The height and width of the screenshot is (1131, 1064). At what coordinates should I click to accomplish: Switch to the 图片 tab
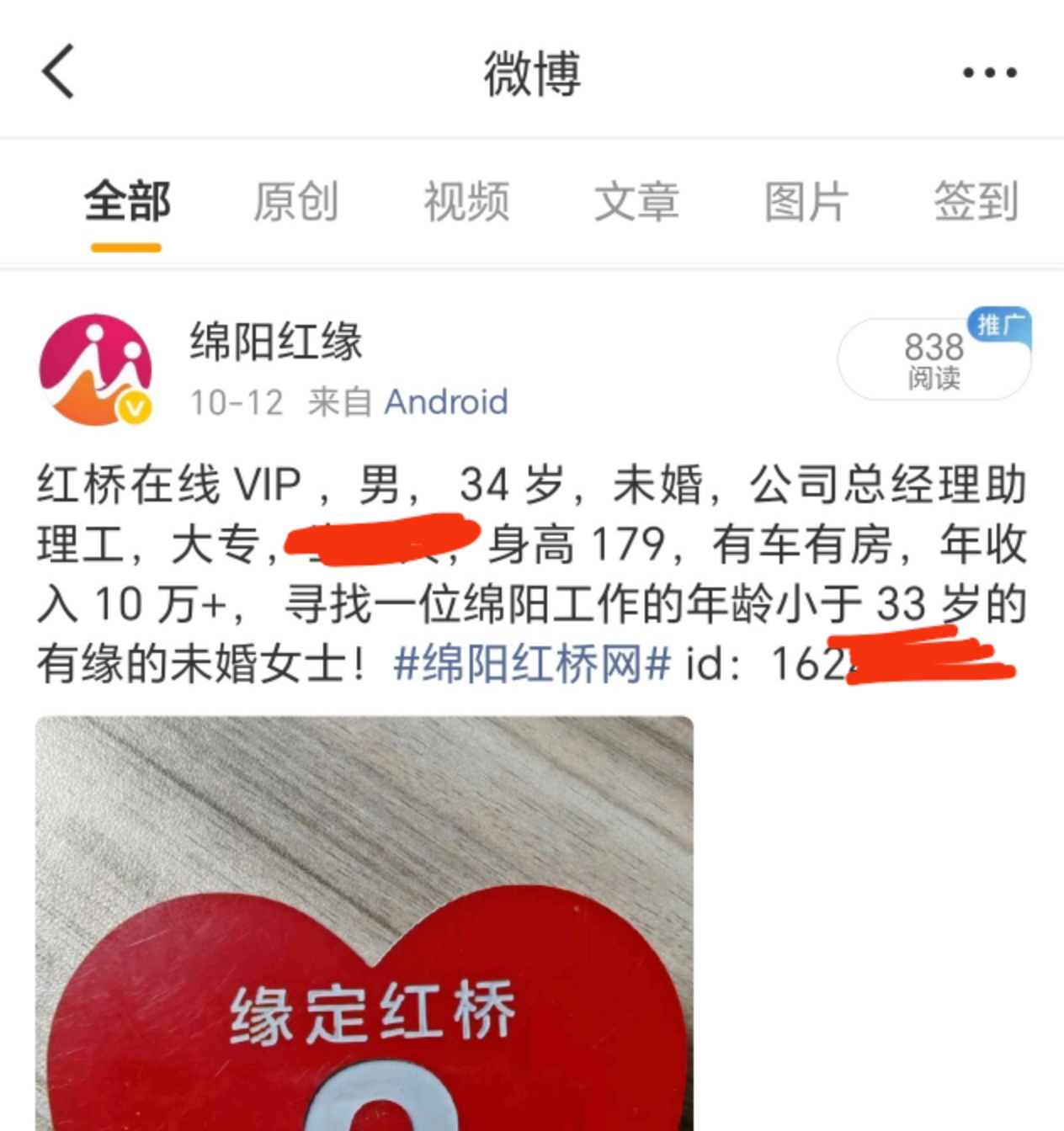(x=806, y=202)
